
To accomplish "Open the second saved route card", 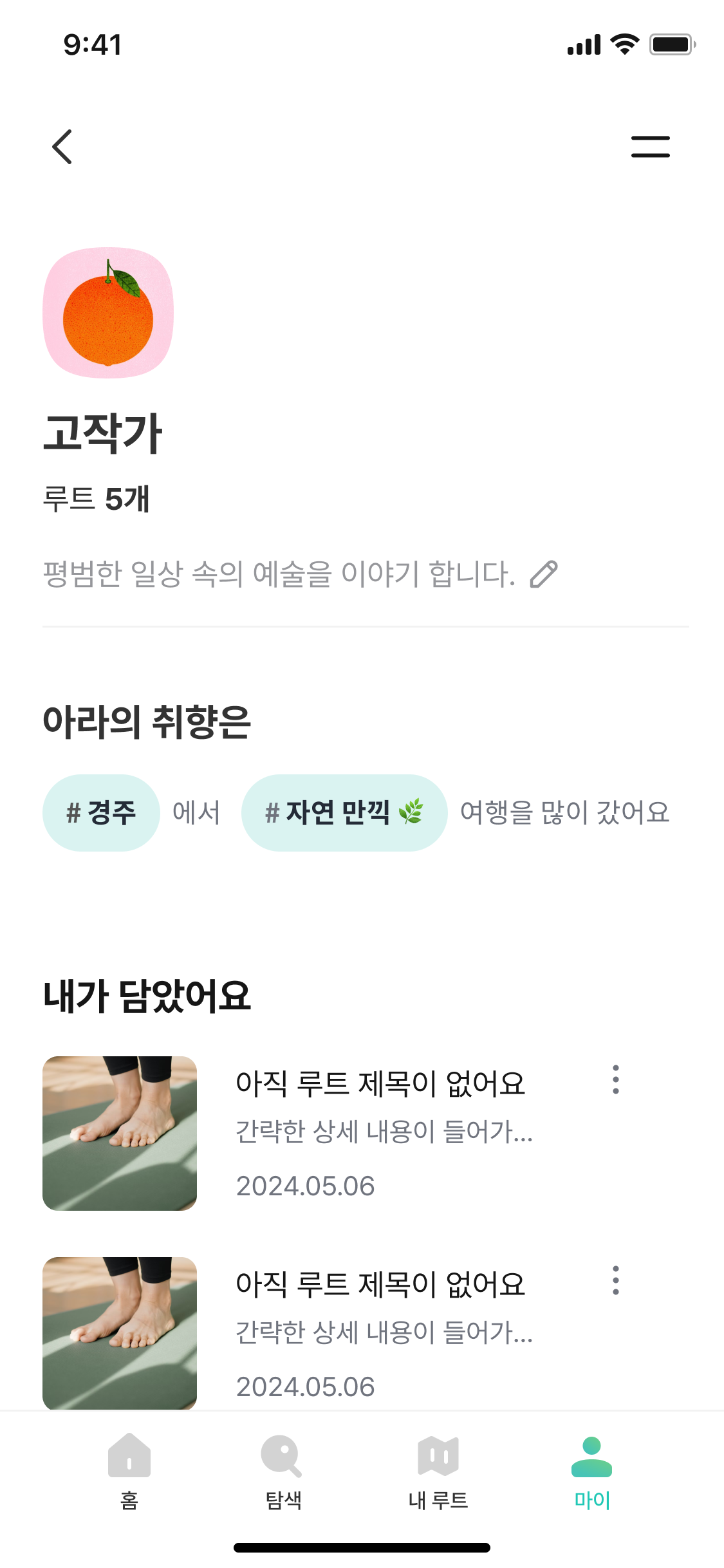I will click(380, 1332).
